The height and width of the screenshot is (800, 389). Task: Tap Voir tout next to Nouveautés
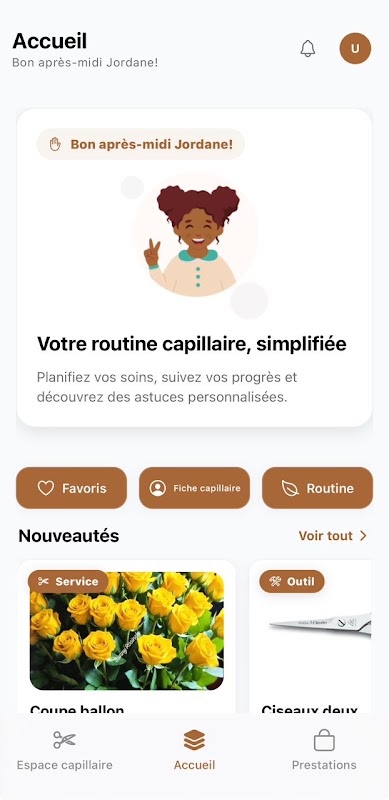[333, 536]
